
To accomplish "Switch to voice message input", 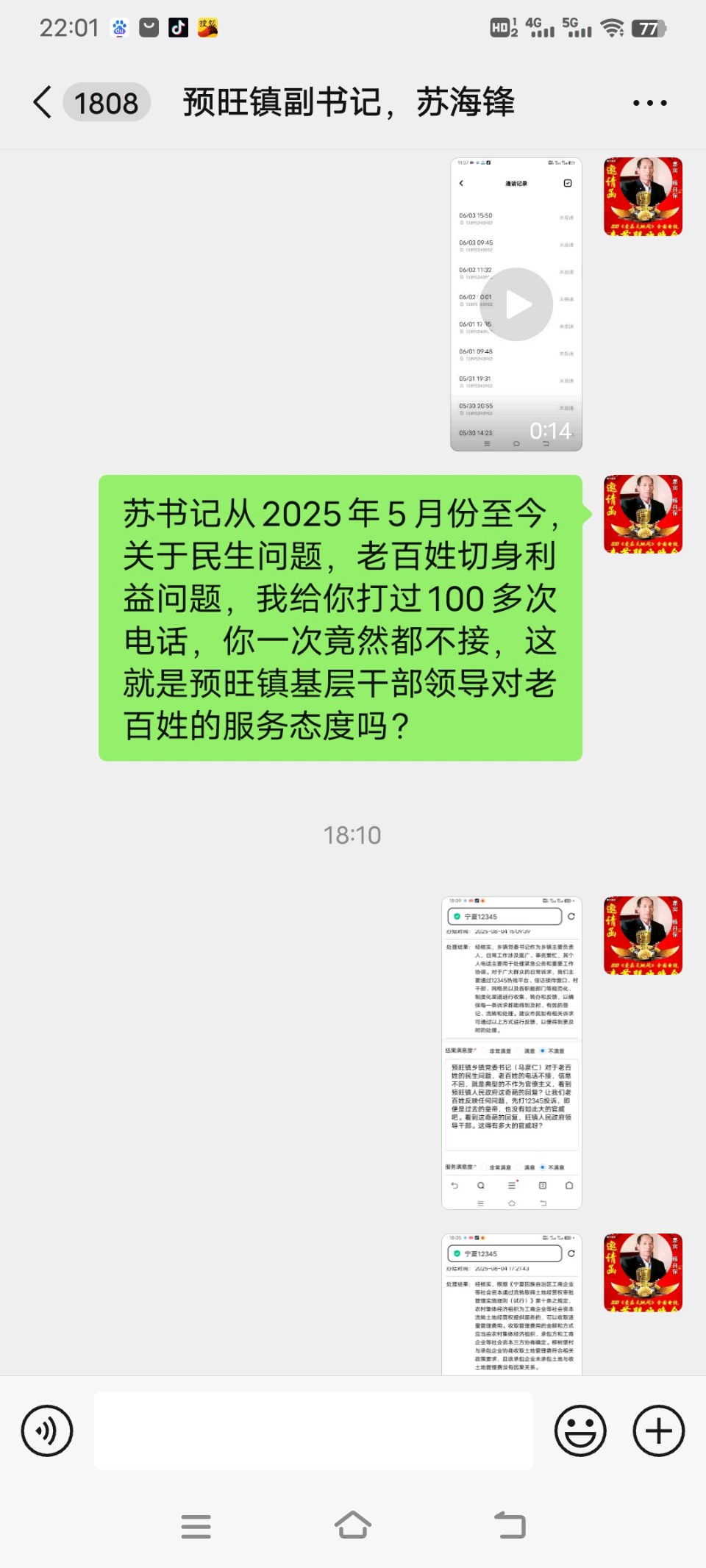I will (x=47, y=1431).
